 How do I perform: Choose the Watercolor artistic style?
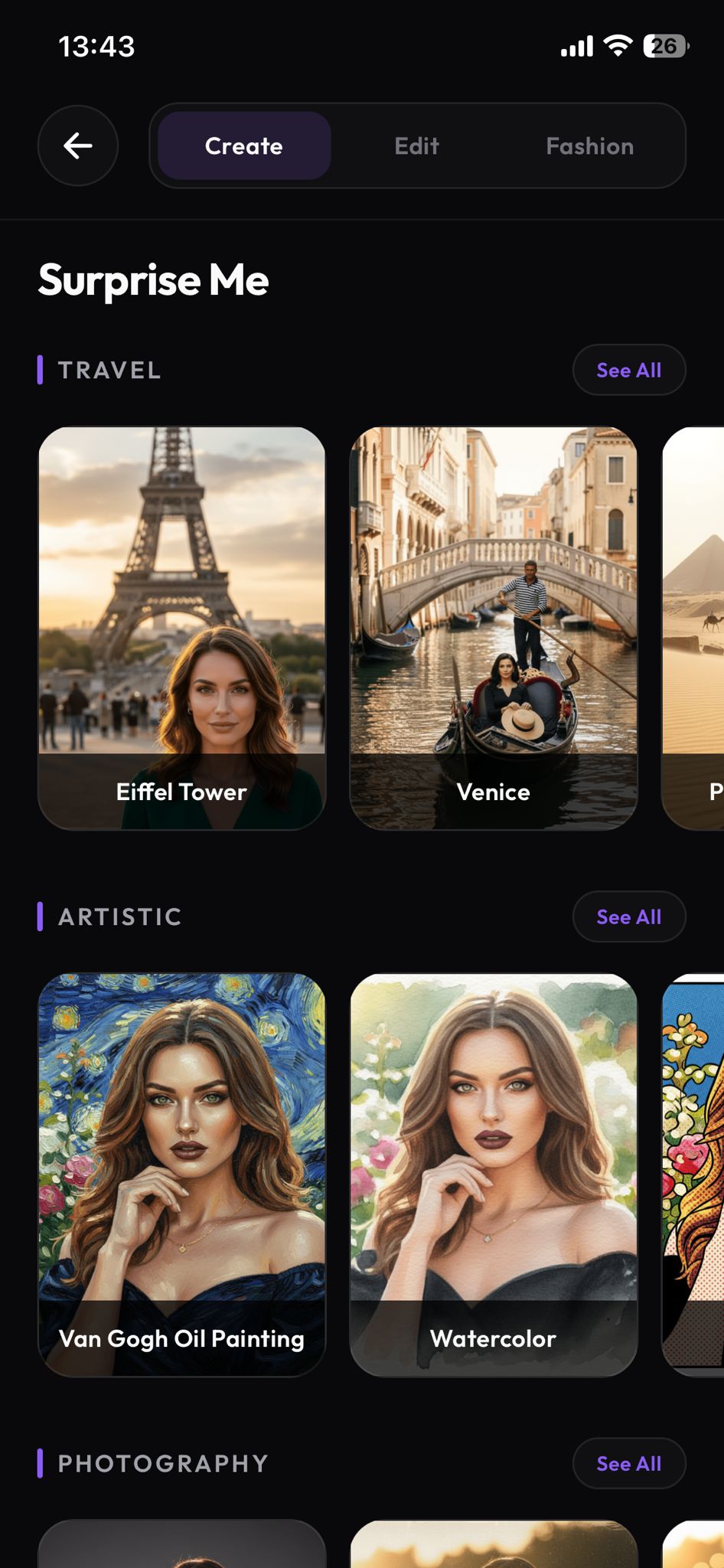pos(493,1171)
